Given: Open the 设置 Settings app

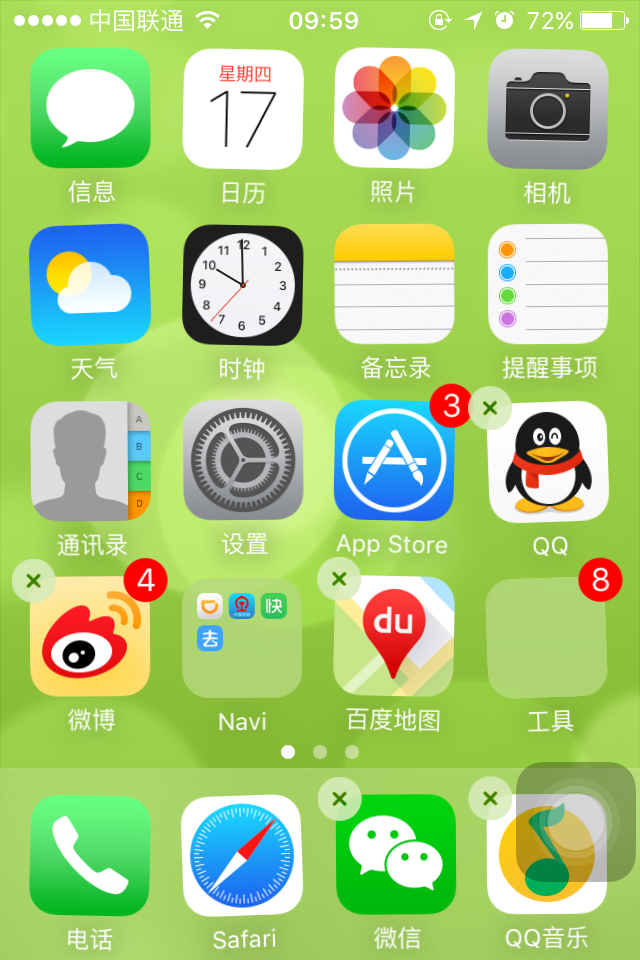Looking at the screenshot, I should 243,460.
